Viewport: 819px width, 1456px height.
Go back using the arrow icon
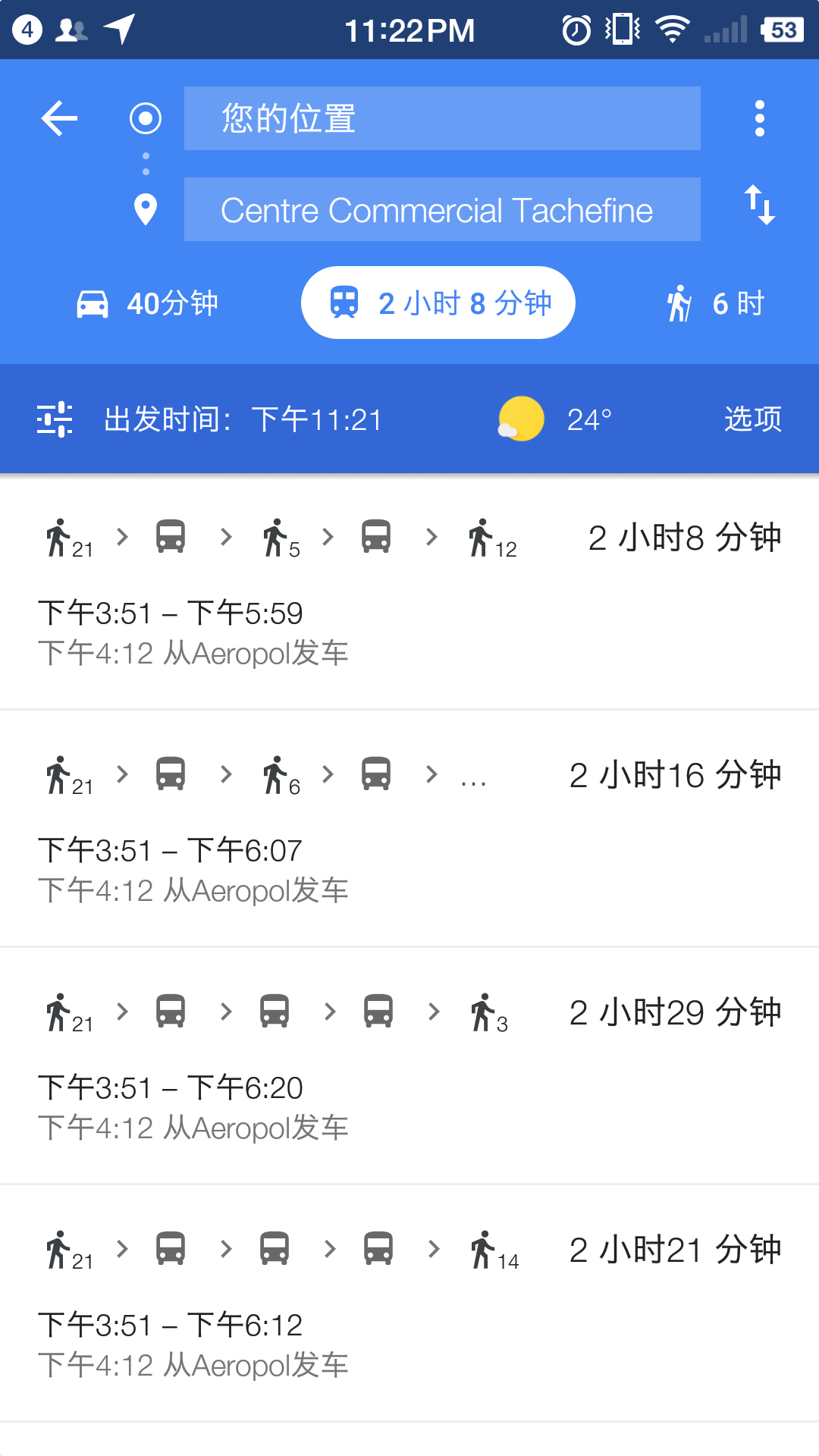click(x=60, y=119)
